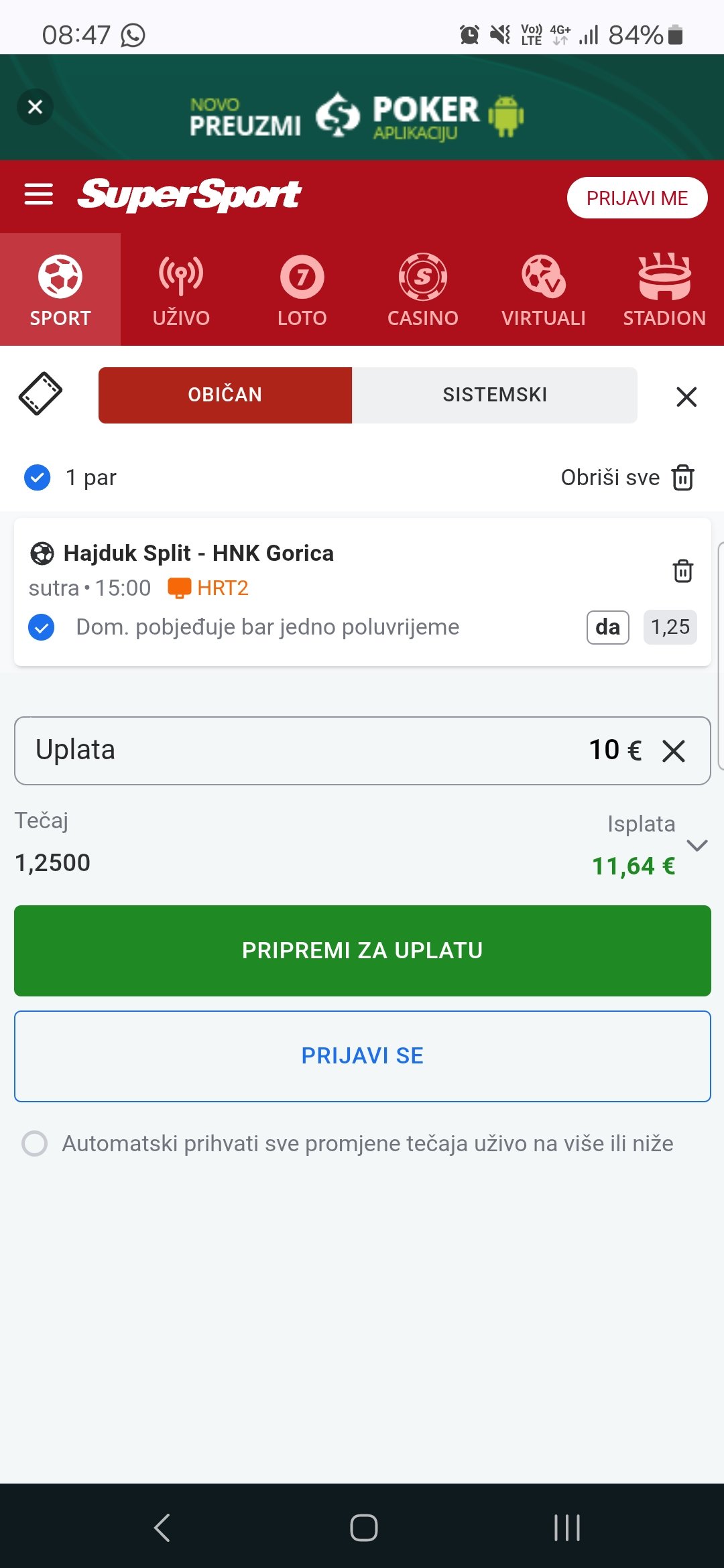Remove the Hajduk Split - HNK Gorica bet
724x1568 pixels.
[x=682, y=571]
